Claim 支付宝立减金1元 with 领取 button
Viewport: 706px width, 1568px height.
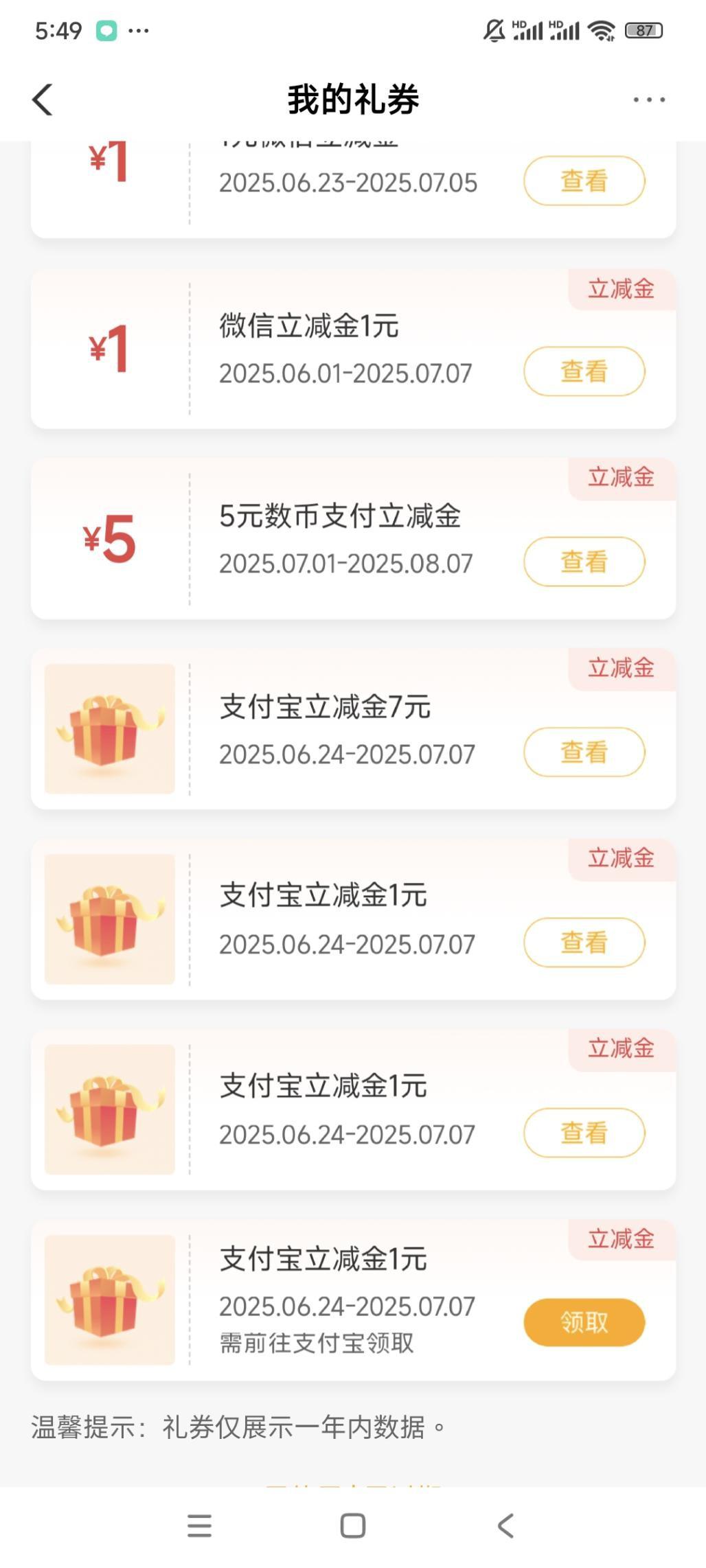point(584,1322)
